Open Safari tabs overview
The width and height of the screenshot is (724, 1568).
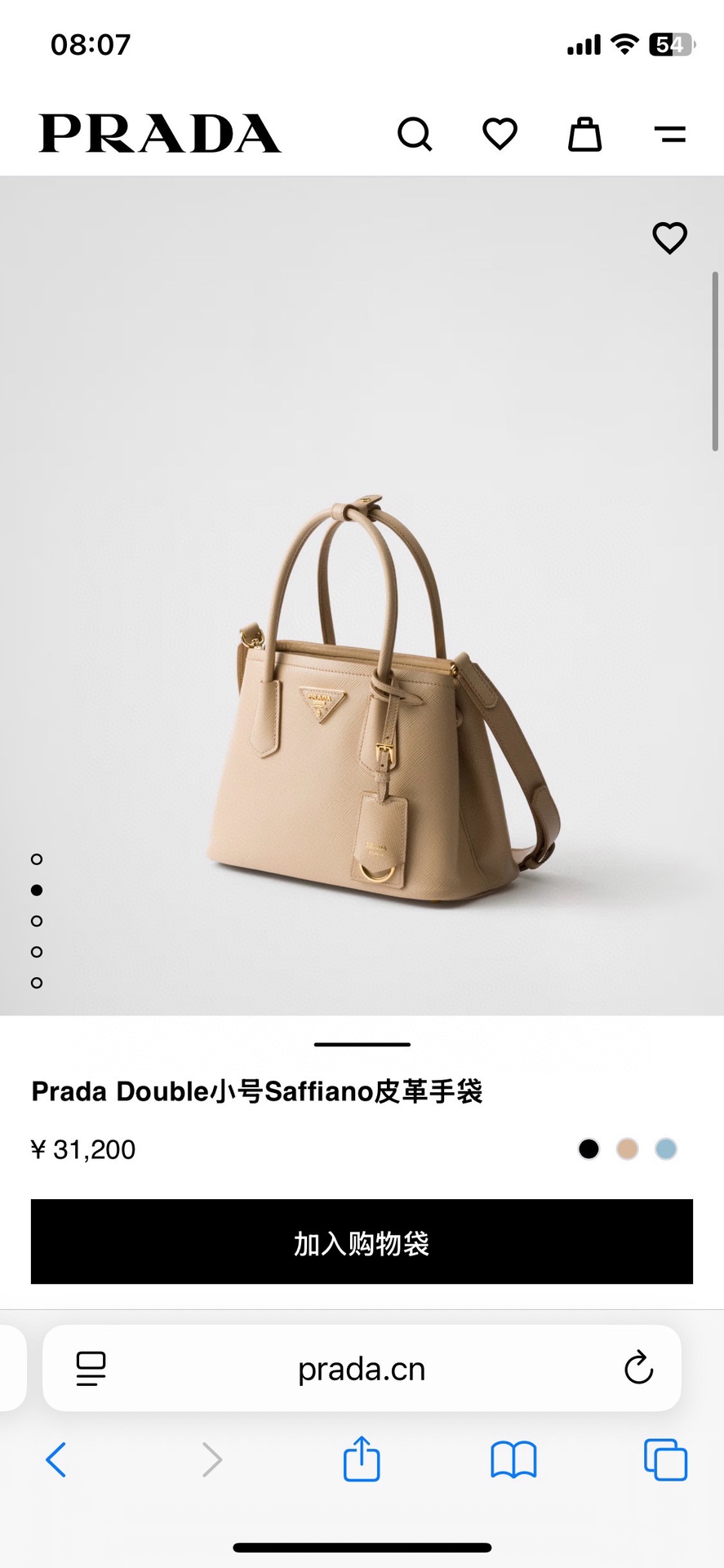tap(665, 1459)
